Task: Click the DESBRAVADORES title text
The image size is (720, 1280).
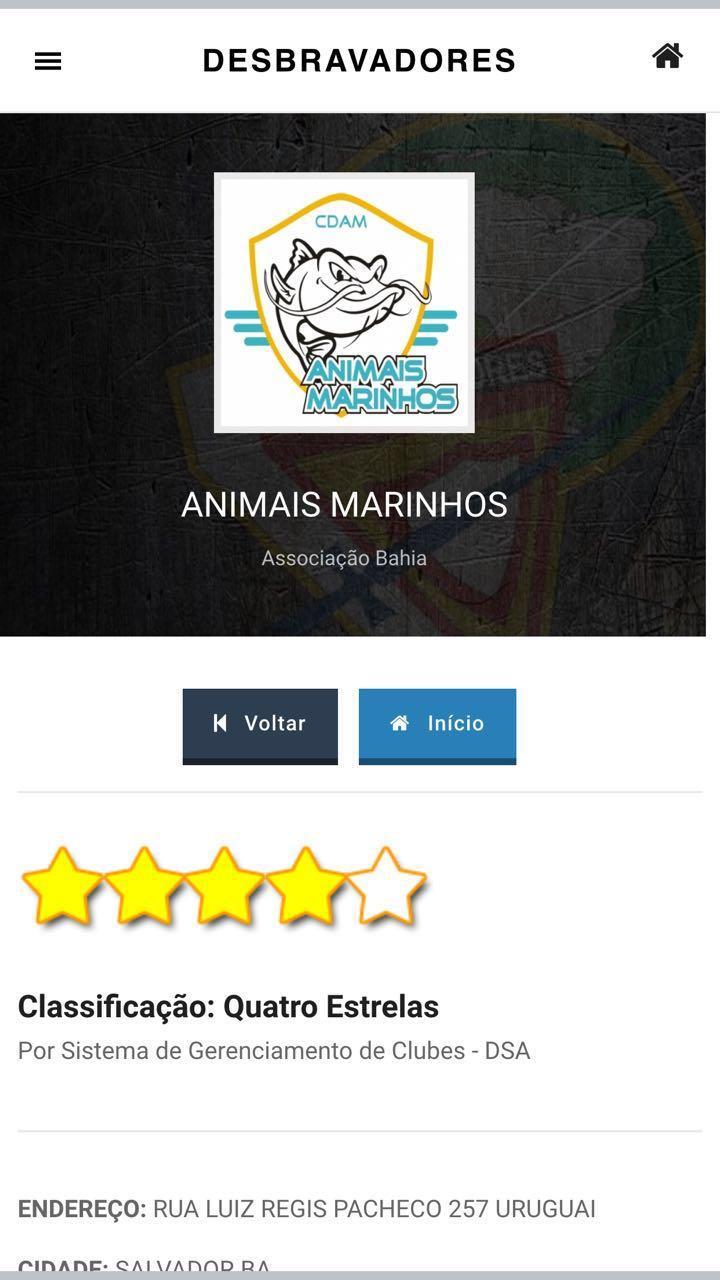Action: pyautogui.click(x=358, y=61)
